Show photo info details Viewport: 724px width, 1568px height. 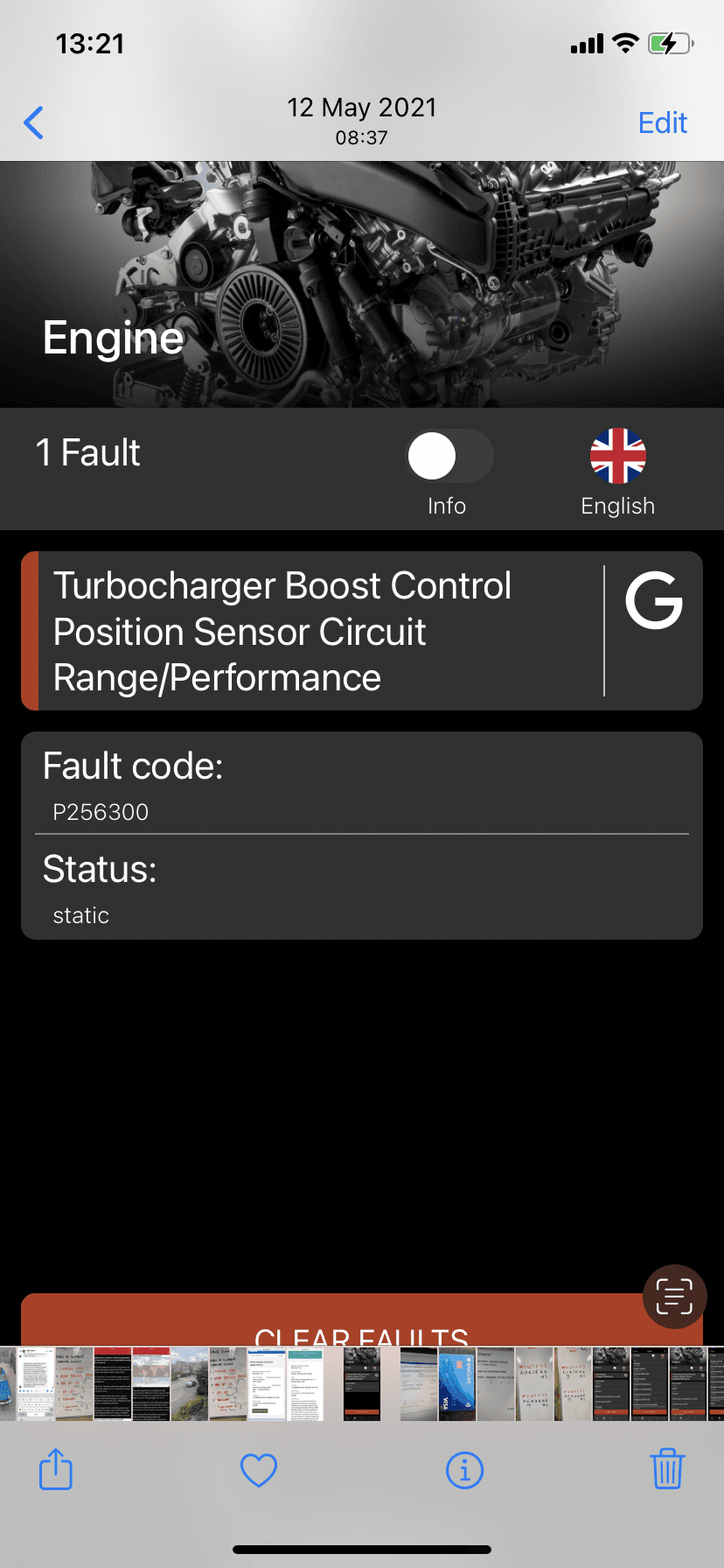[464, 1470]
